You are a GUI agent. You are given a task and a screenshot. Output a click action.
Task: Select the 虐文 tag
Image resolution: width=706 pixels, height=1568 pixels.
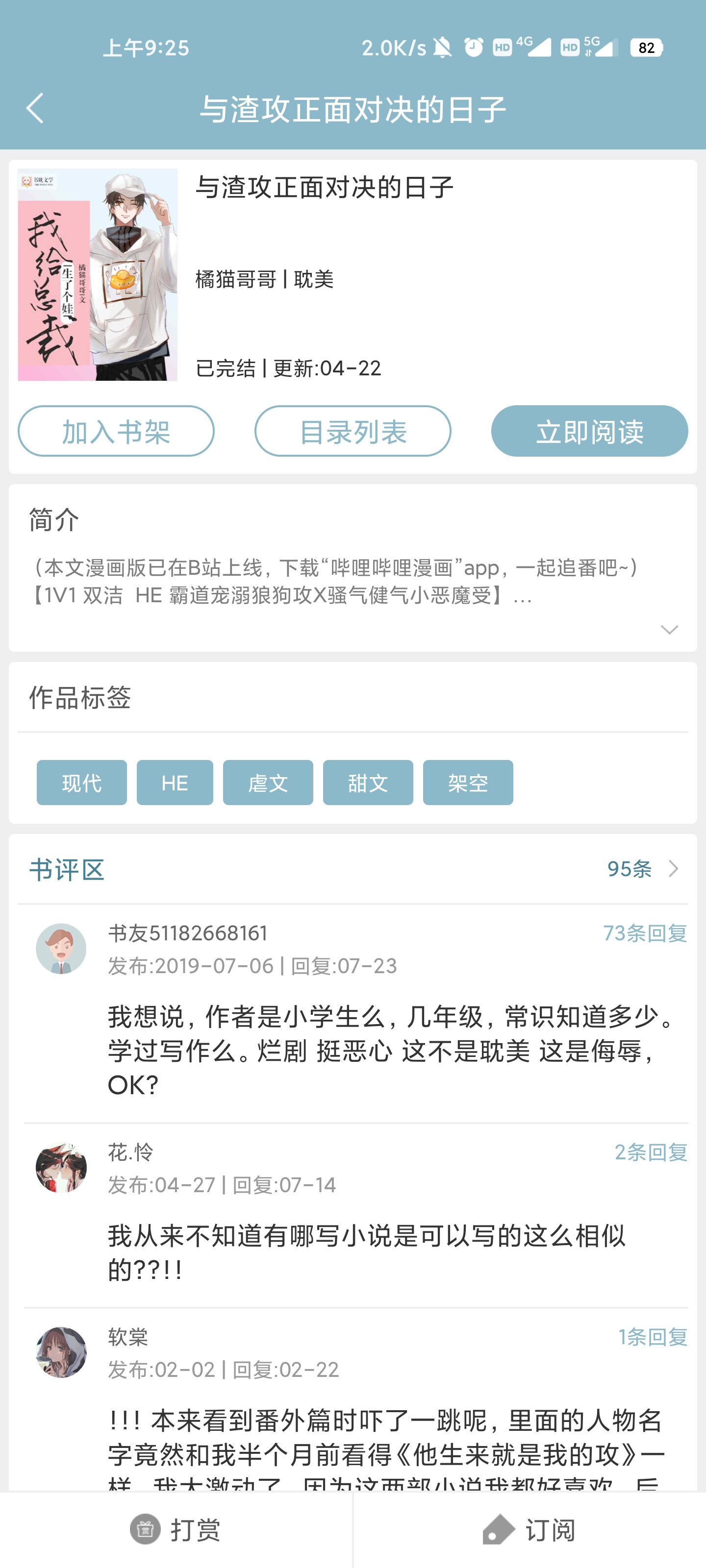pyautogui.click(x=268, y=783)
